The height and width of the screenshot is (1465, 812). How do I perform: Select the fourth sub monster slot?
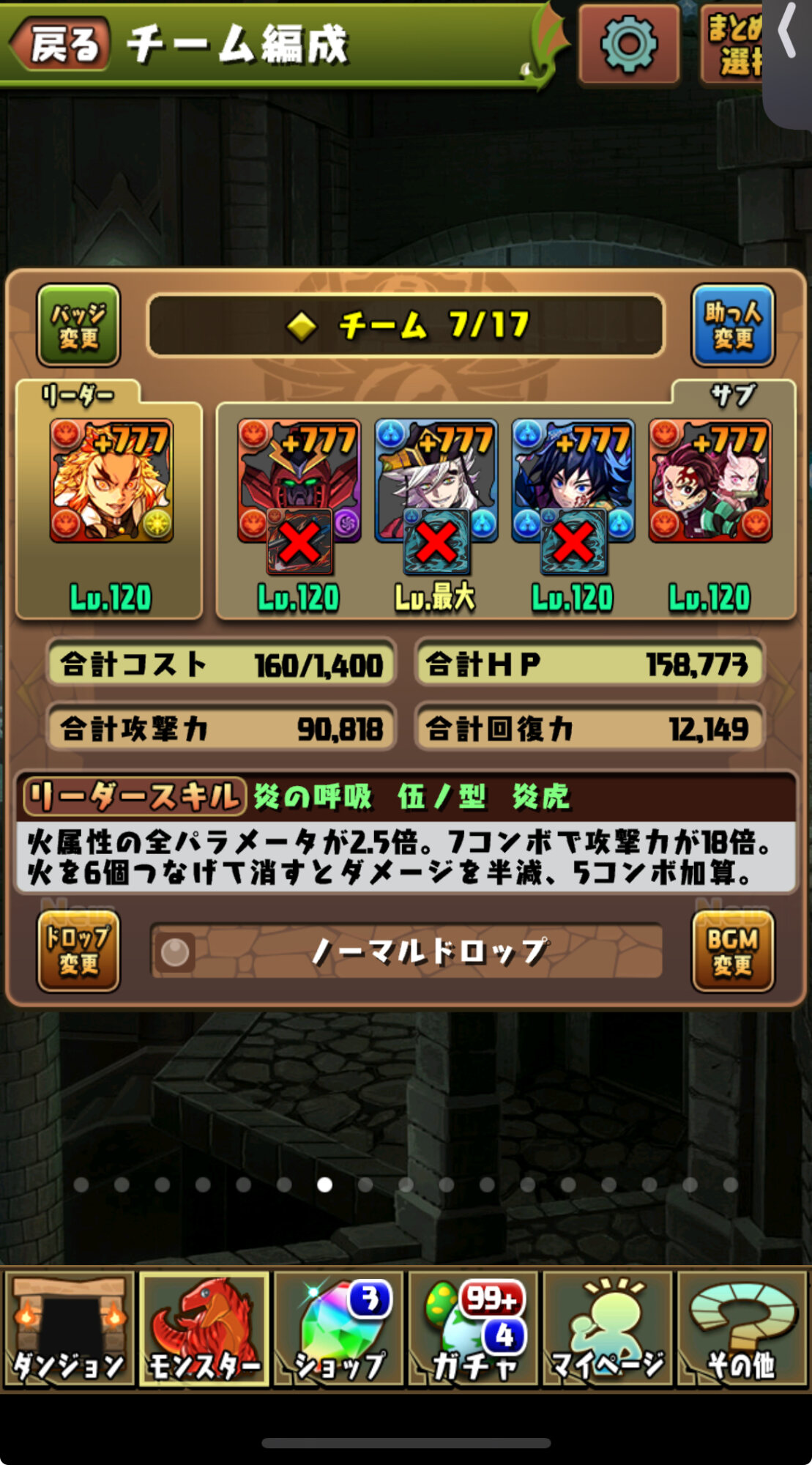tap(710, 481)
